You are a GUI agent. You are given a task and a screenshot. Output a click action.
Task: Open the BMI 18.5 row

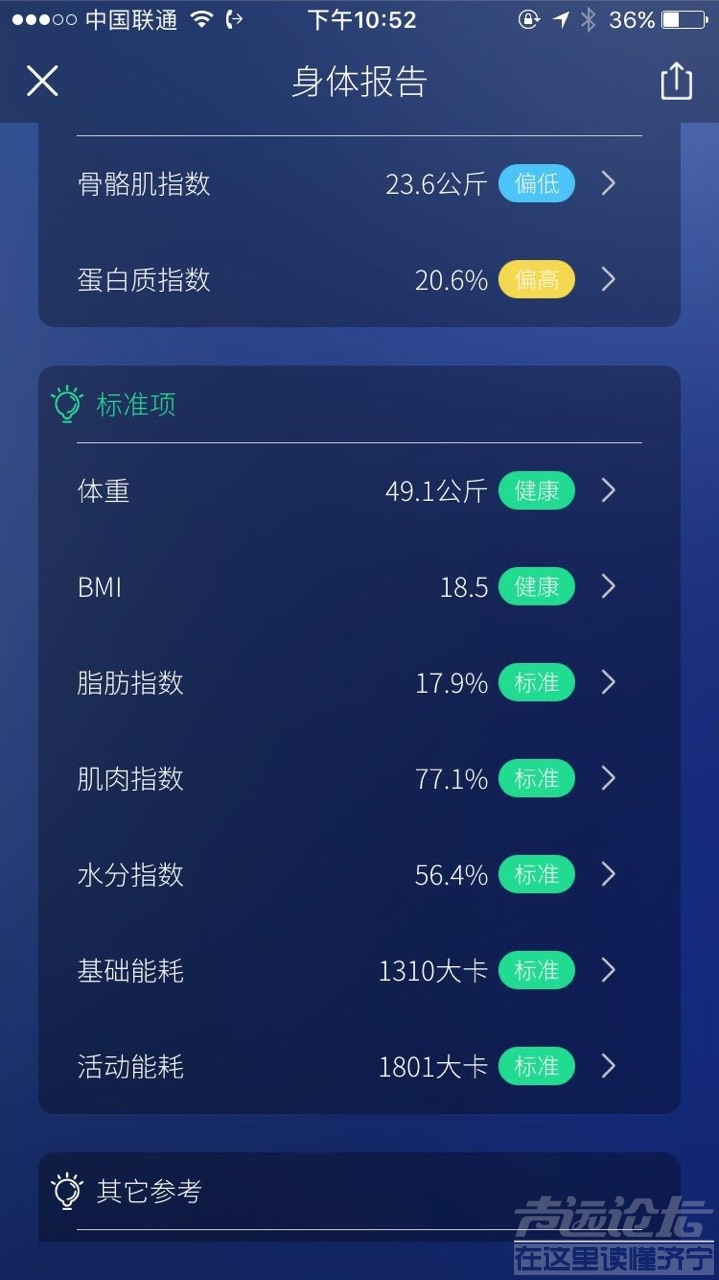click(x=358, y=587)
